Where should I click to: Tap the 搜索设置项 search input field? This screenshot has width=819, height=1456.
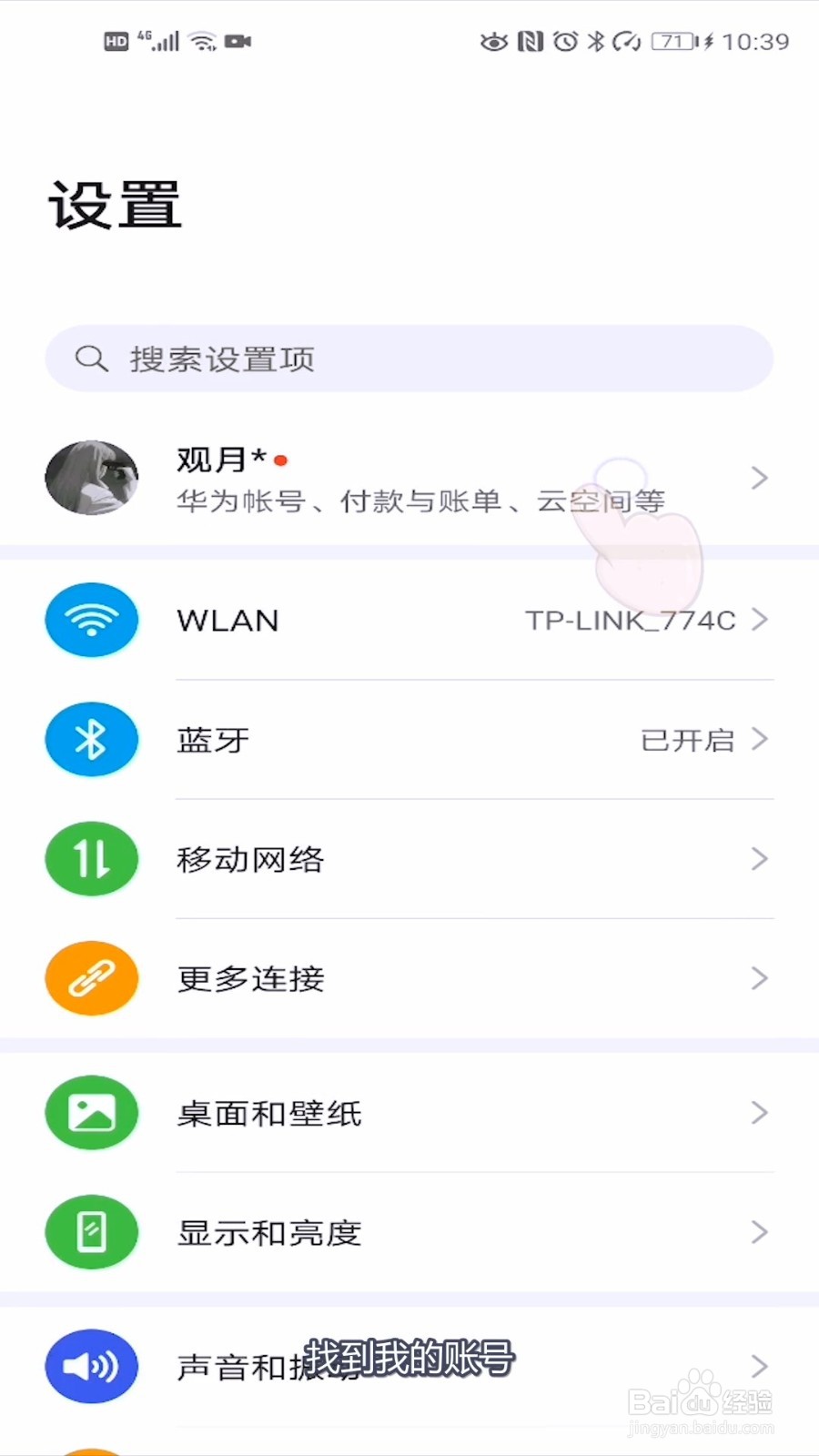(409, 358)
